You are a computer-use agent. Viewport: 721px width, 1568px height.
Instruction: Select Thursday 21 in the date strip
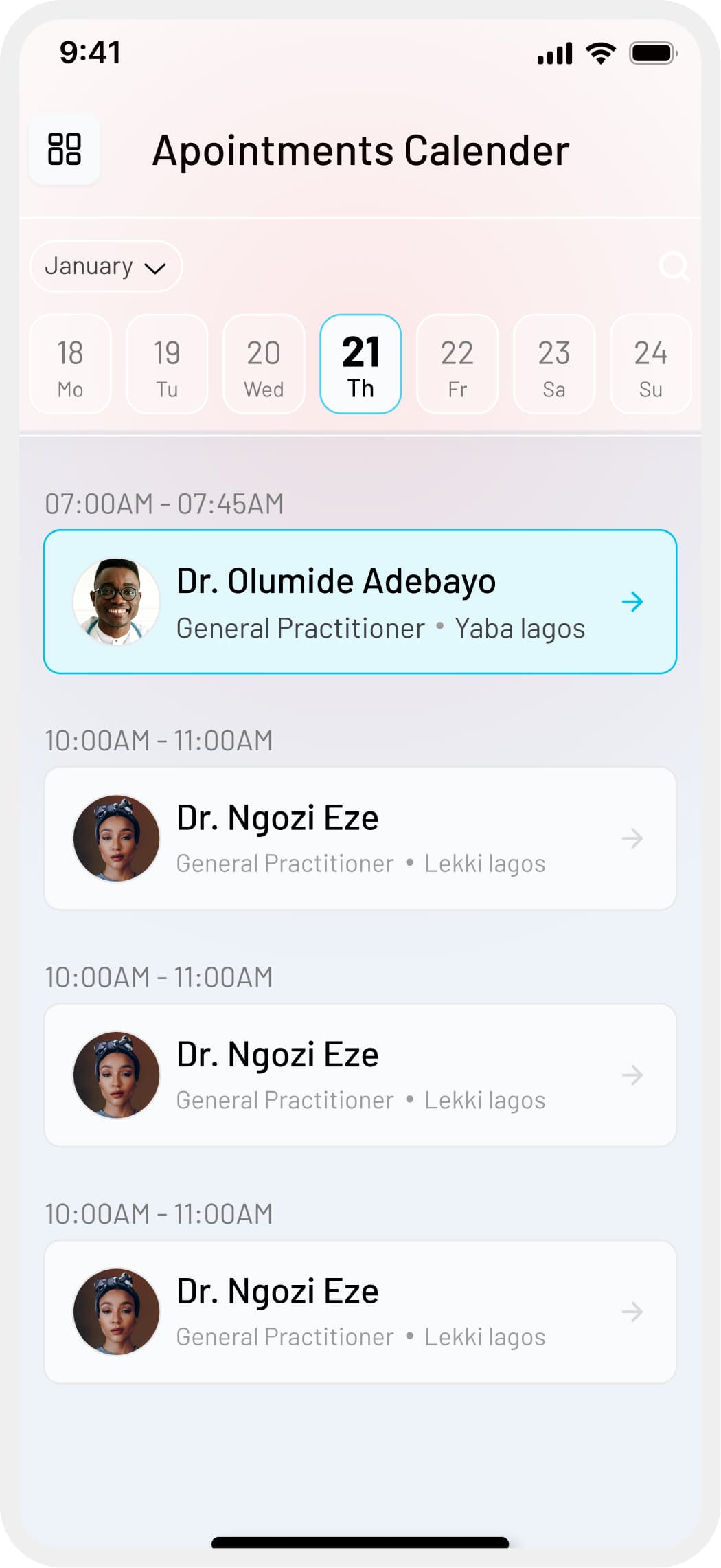tap(361, 364)
